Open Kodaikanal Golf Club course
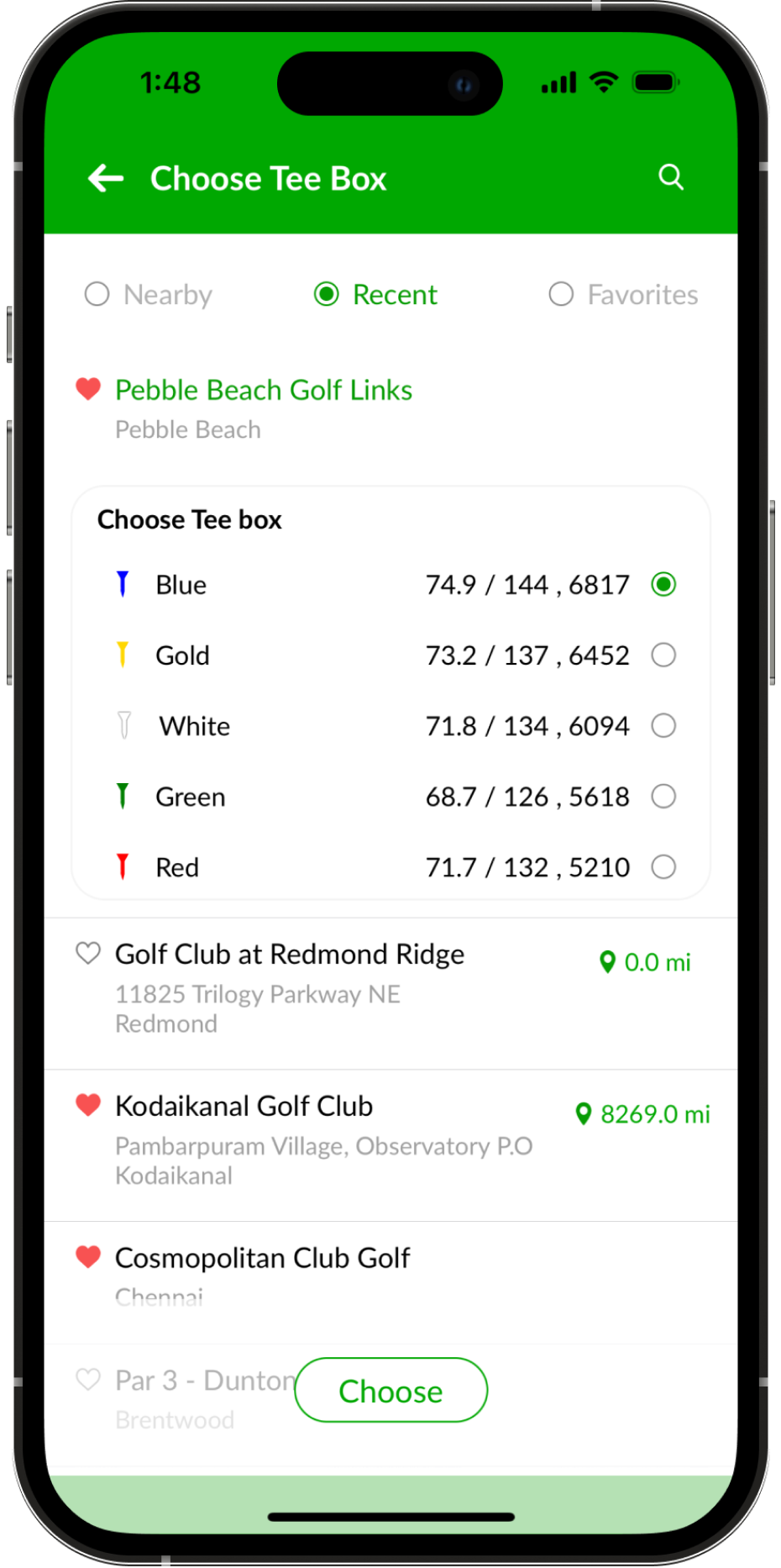Image resolution: width=781 pixels, height=1568 pixels. pos(244,1107)
